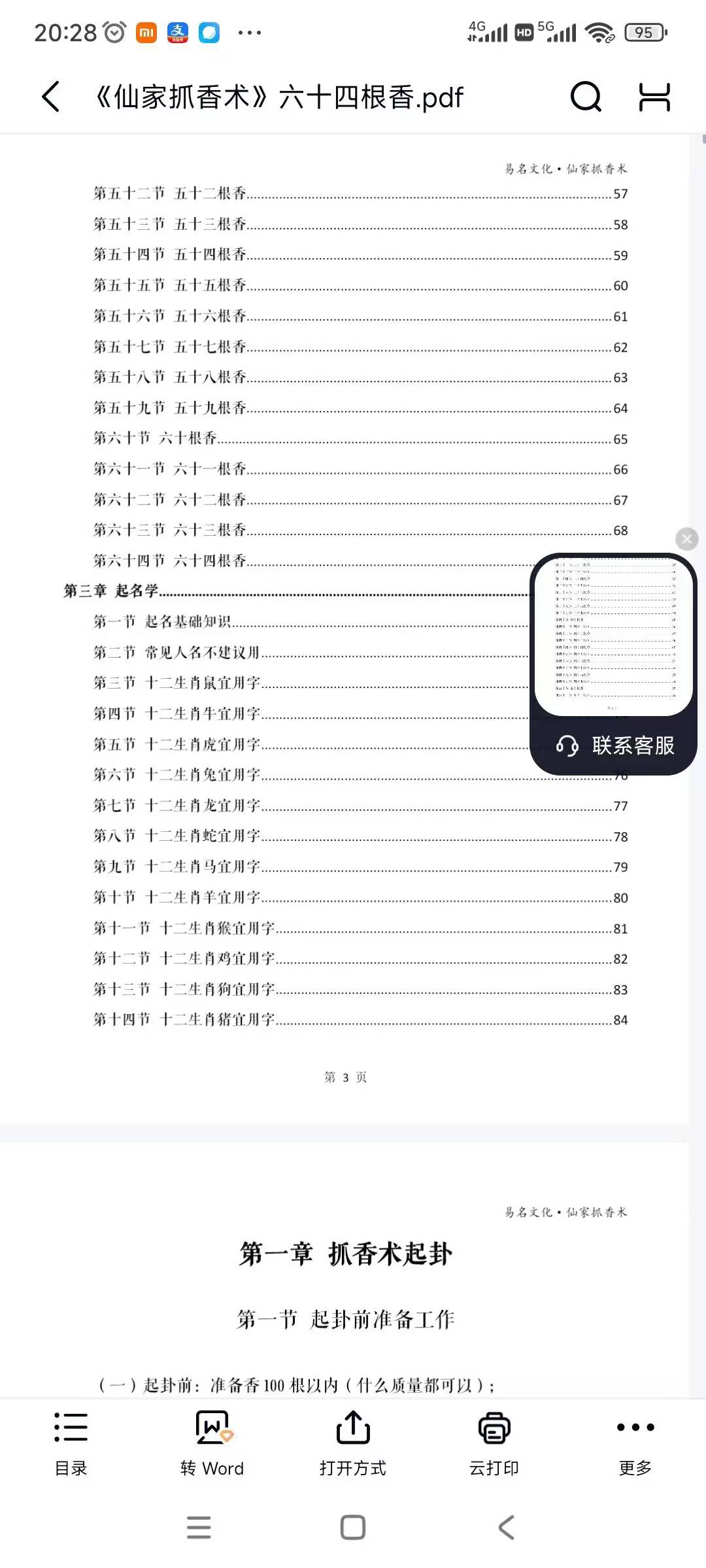Dismiss the floating screenshot preview
The image size is (706, 1568).
[686, 539]
